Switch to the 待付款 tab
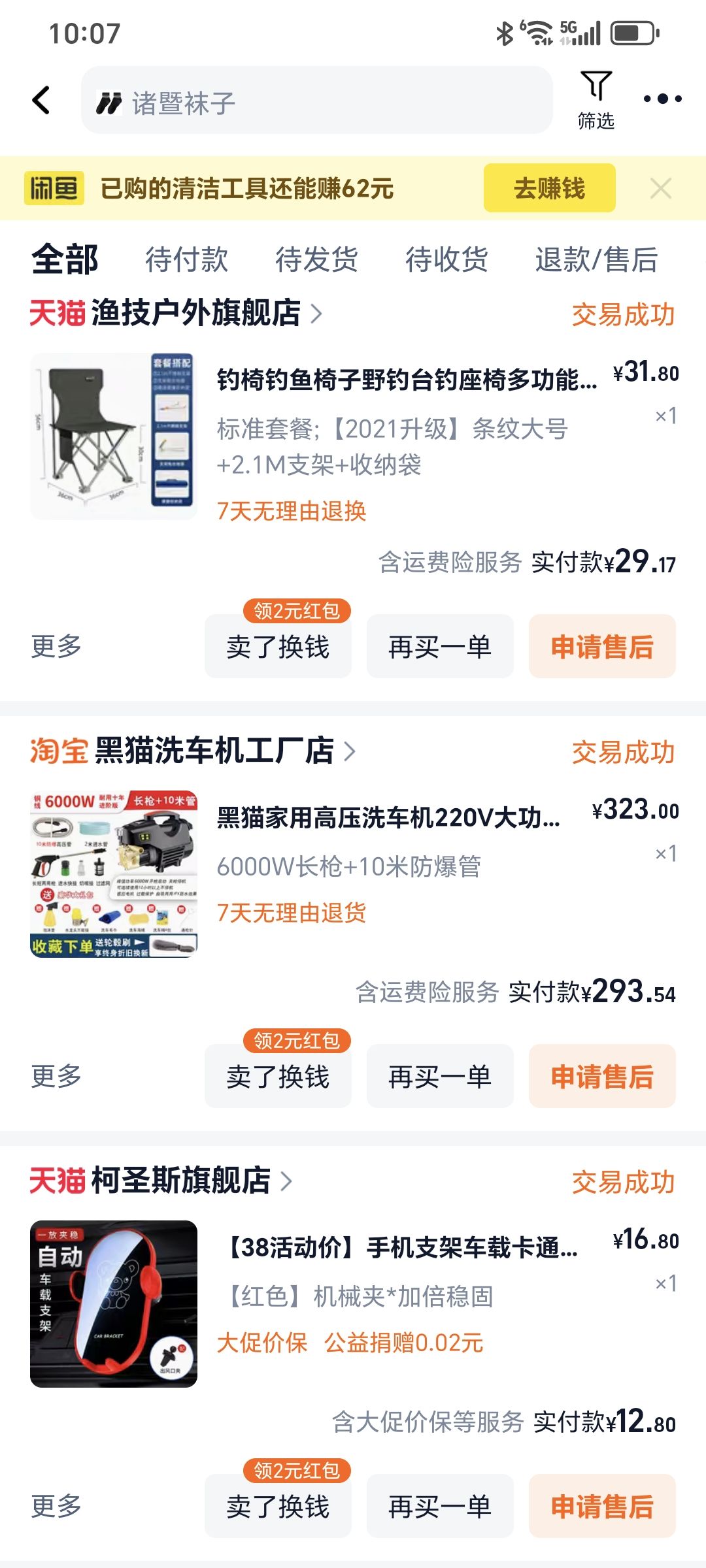 [x=186, y=259]
